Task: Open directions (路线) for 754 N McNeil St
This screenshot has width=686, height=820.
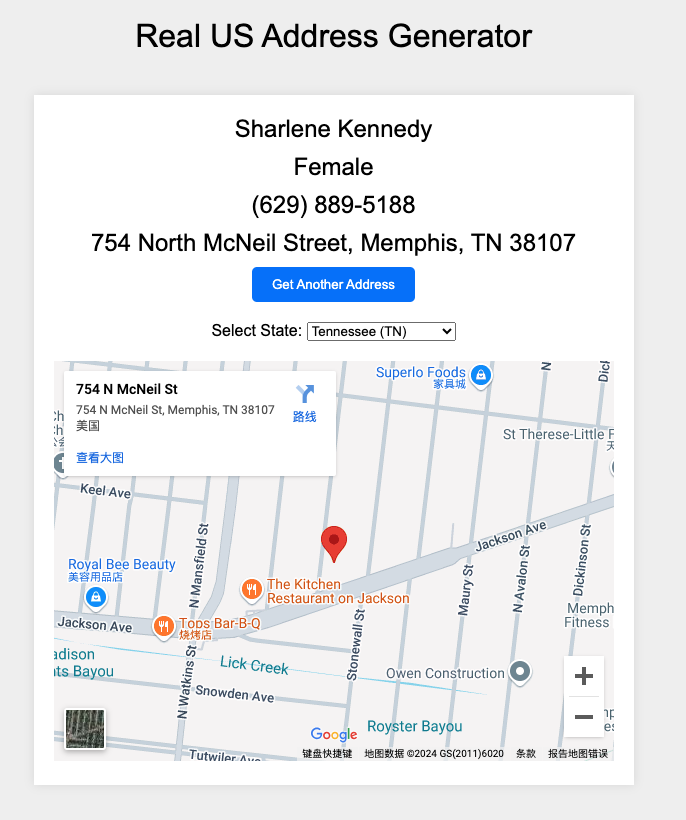Action: 305,403
